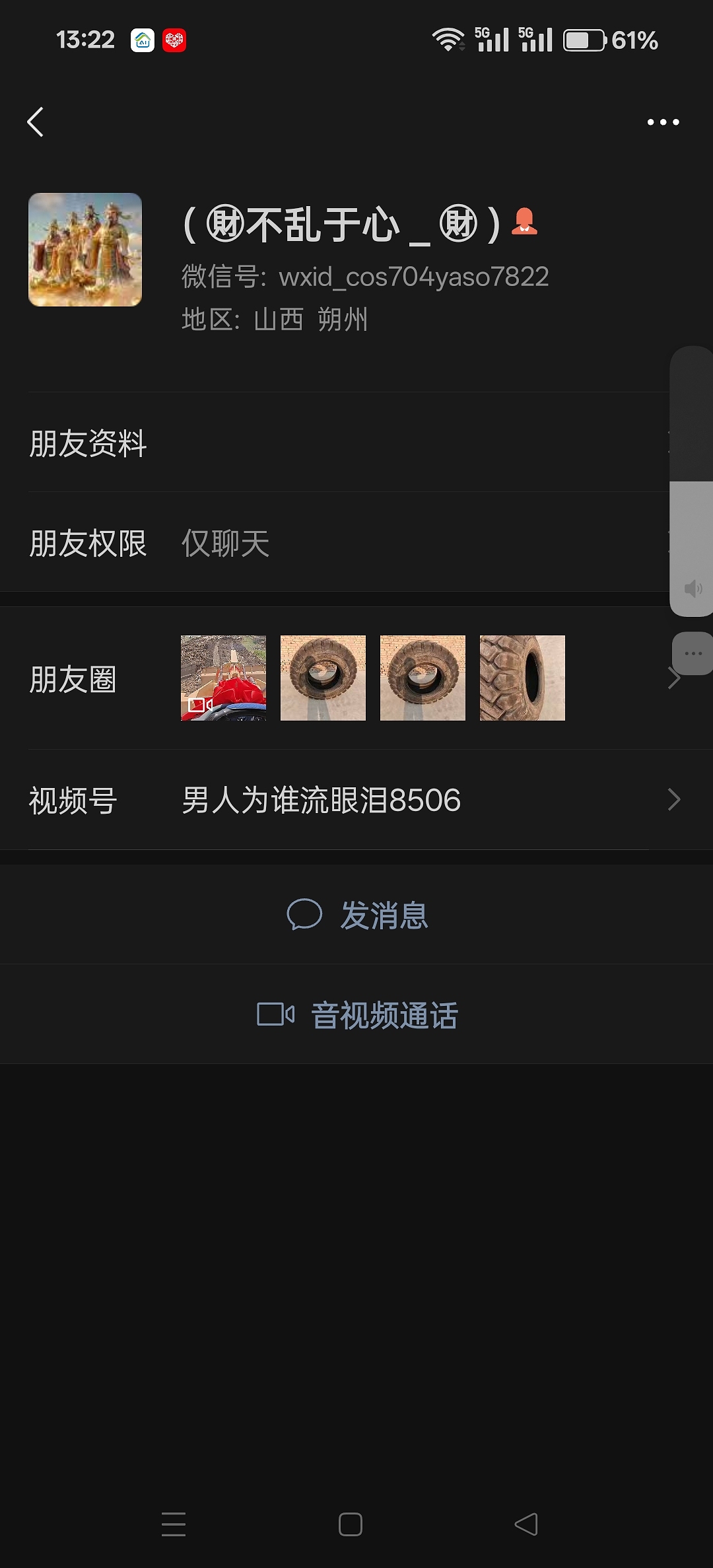Start 音视频通话 call
The width and height of the screenshot is (713, 1568).
[x=356, y=1015]
